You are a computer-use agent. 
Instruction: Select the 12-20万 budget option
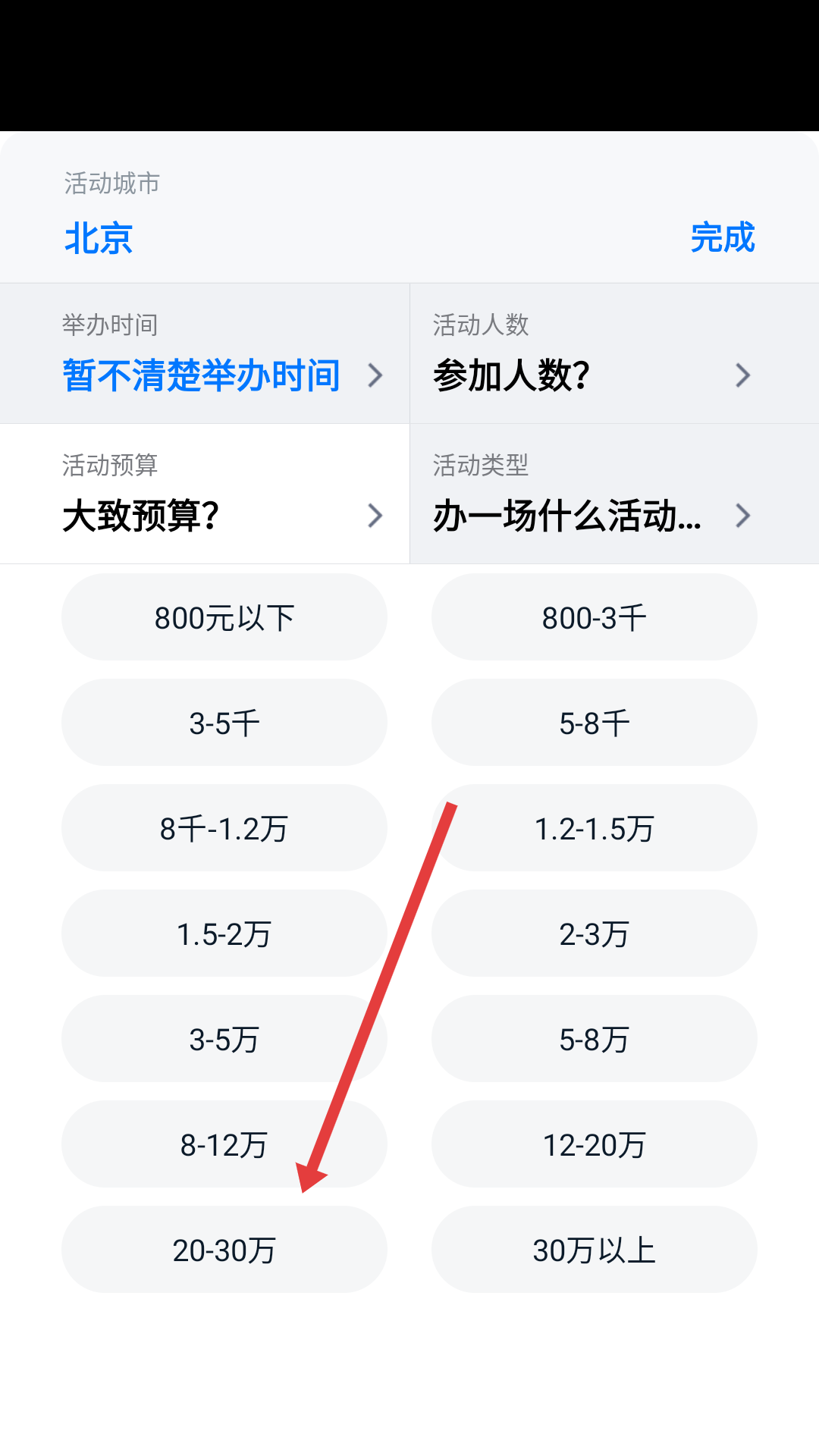coord(595,1144)
